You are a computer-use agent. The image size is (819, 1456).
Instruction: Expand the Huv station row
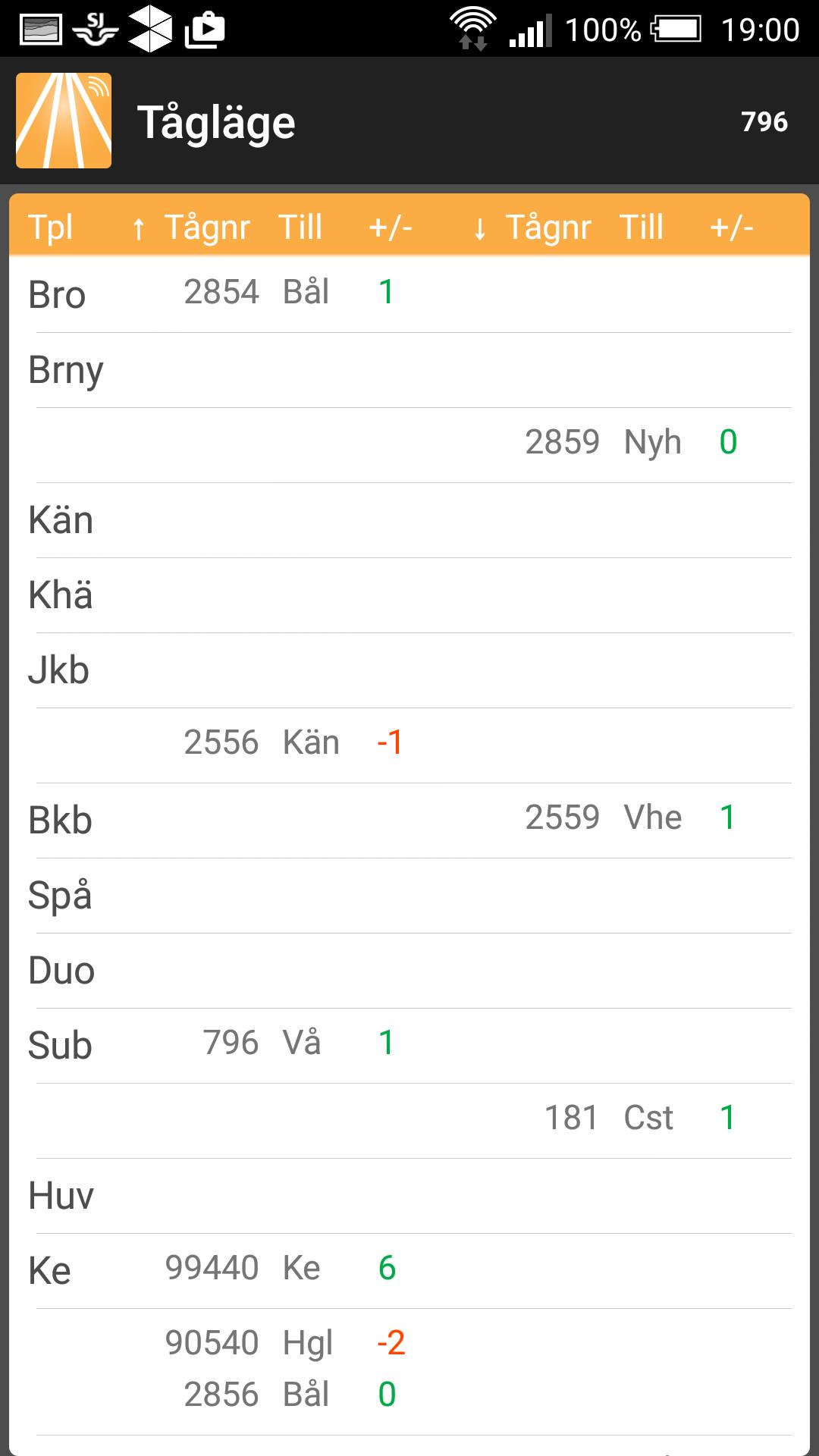pos(59,1196)
